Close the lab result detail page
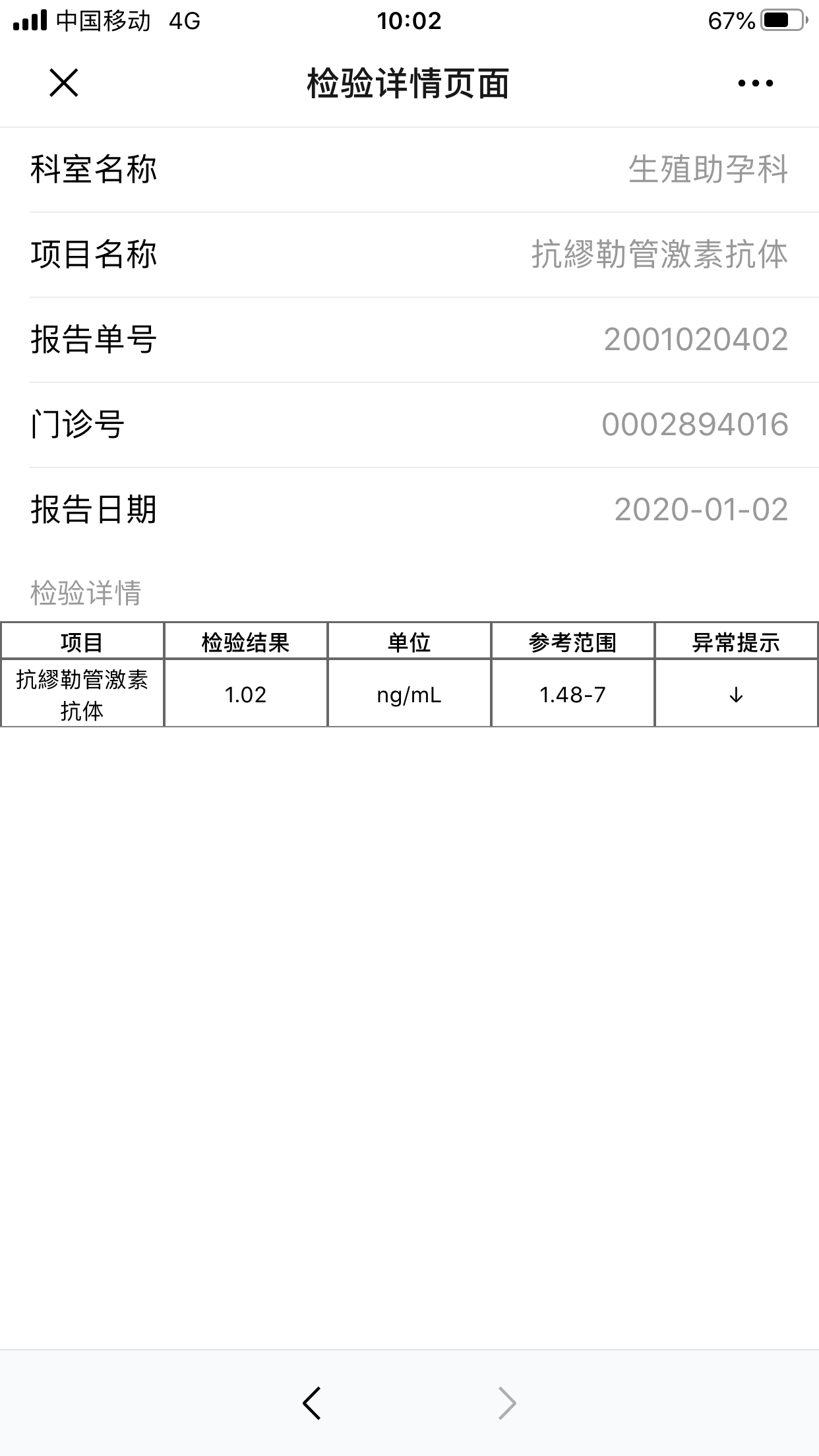This screenshot has width=819, height=1456. coord(64,83)
